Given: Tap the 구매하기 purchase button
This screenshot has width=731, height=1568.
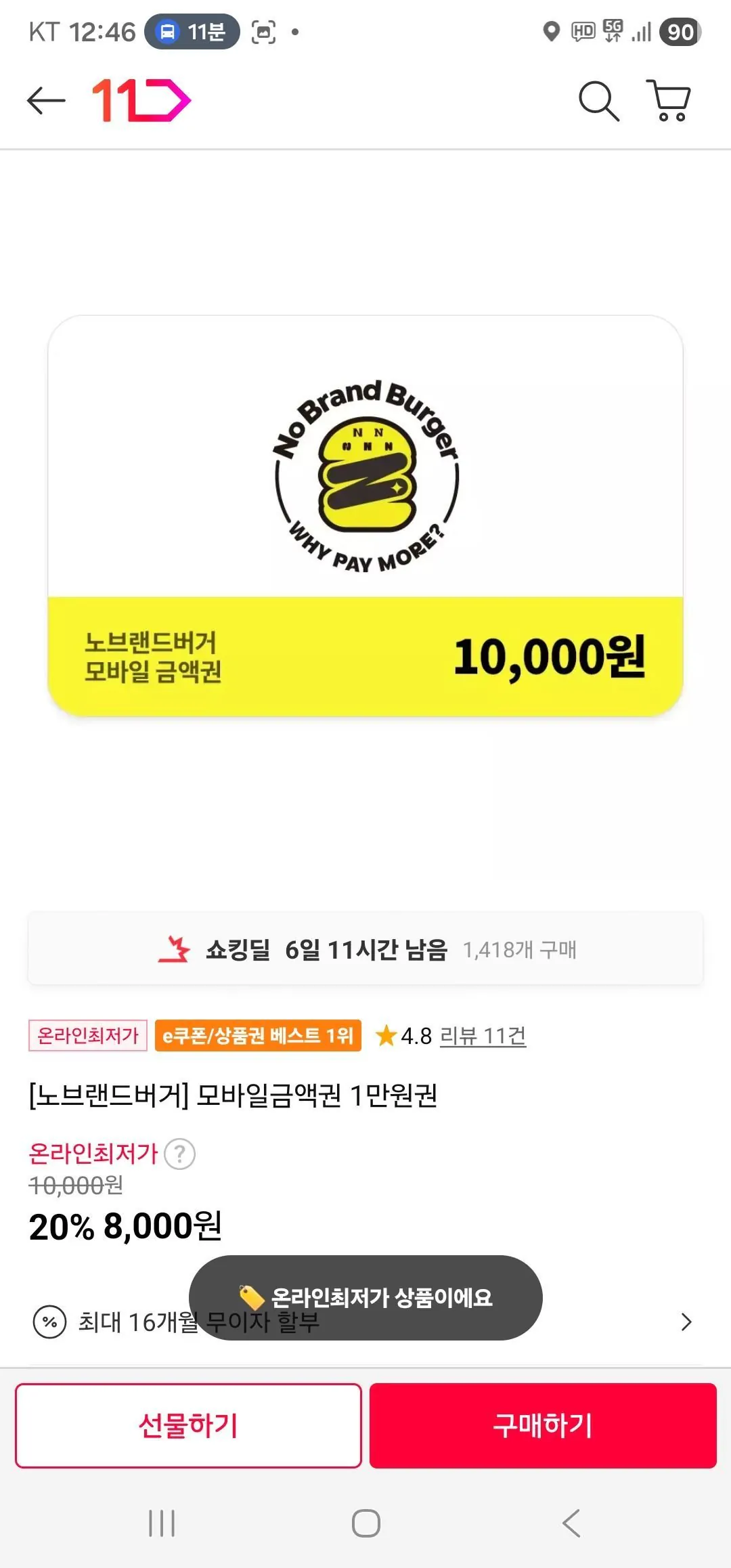Looking at the screenshot, I should coord(541,1426).
